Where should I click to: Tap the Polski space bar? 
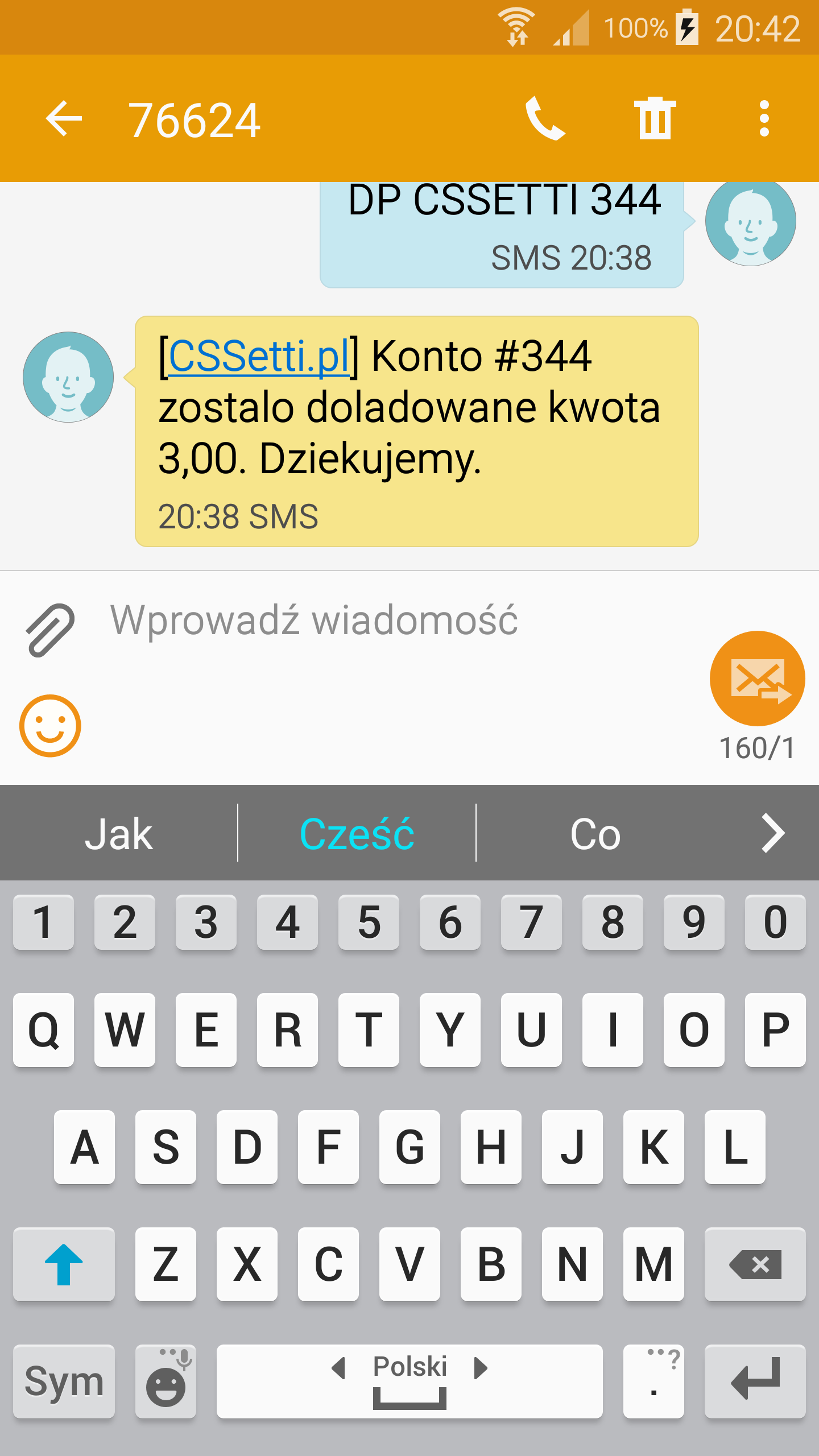tap(409, 1381)
